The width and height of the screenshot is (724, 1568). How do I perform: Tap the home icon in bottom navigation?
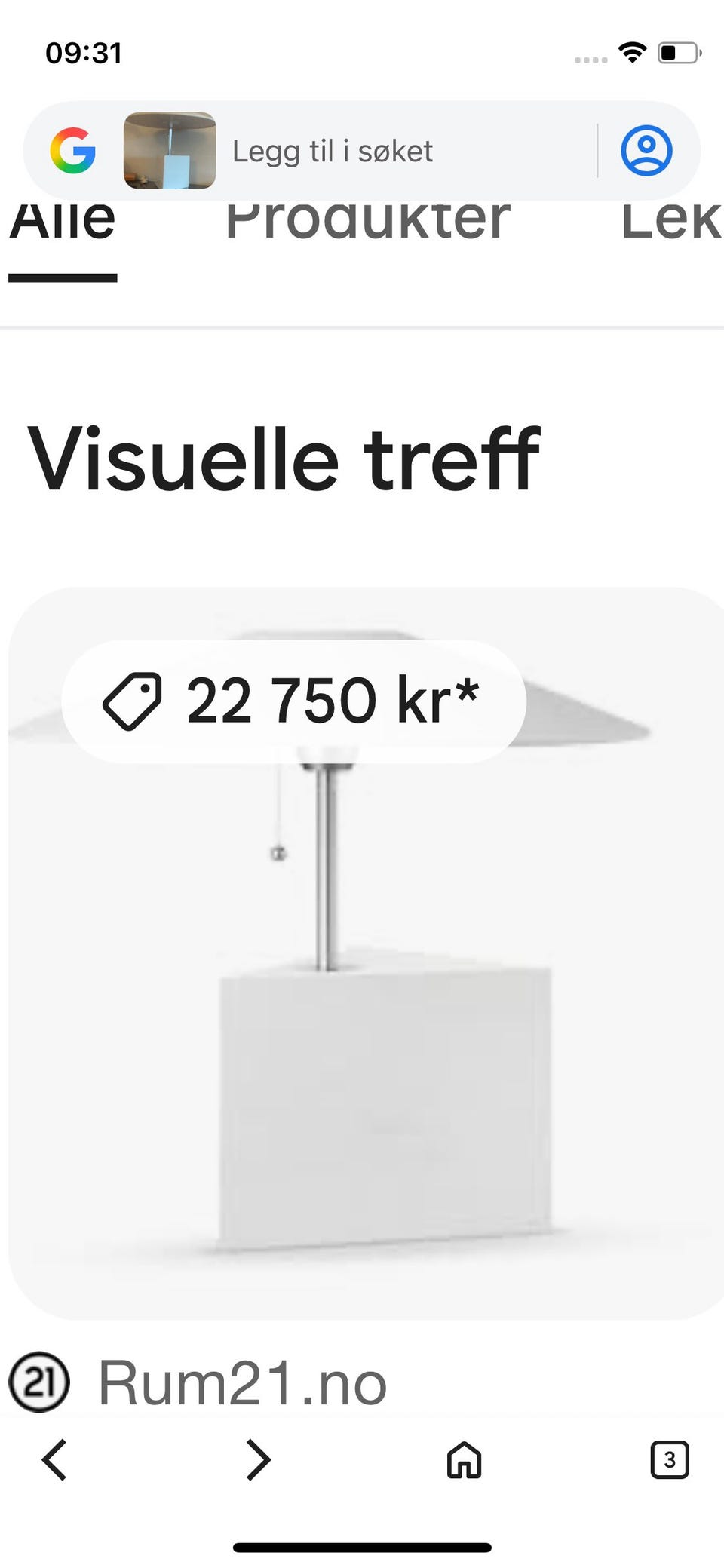click(x=463, y=1460)
